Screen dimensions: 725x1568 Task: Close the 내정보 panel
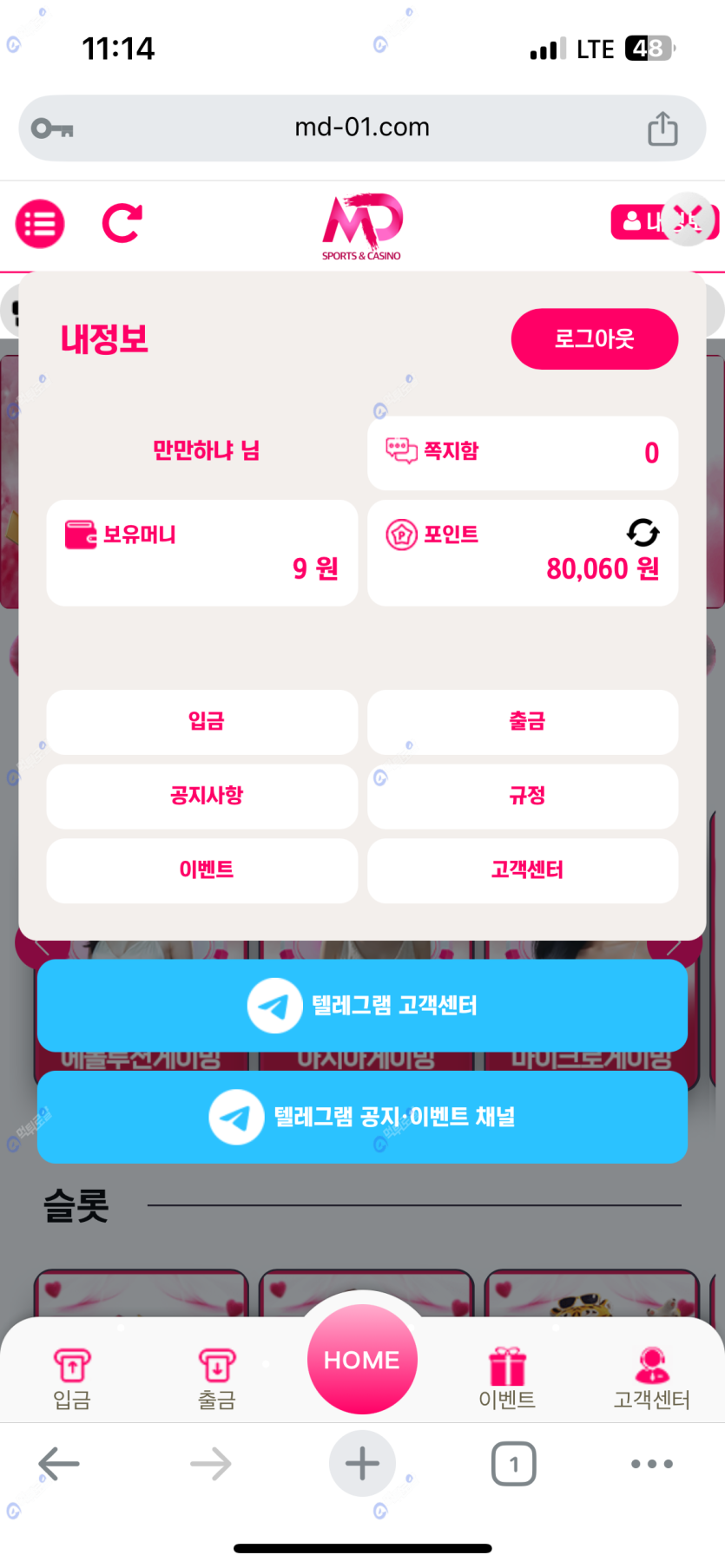click(688, 219)
